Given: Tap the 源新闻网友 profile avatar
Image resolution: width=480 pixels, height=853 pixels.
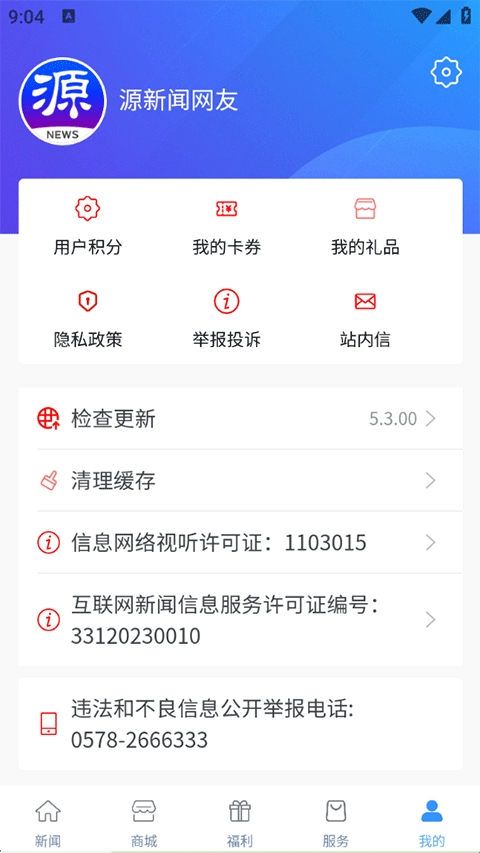Looking at the screenshot, I should point(63,101).
